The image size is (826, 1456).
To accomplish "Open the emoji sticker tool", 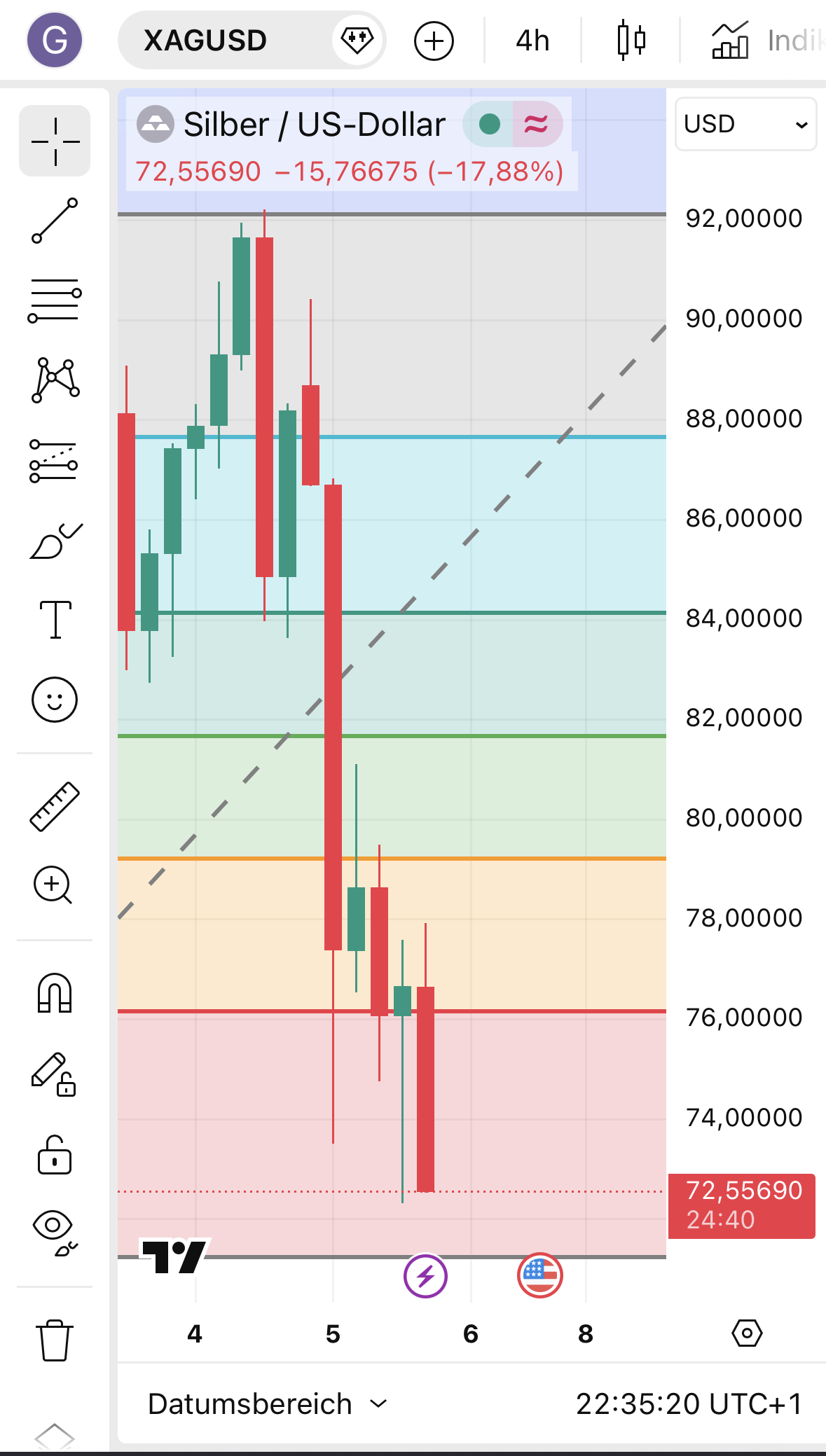I will [55, 699].
